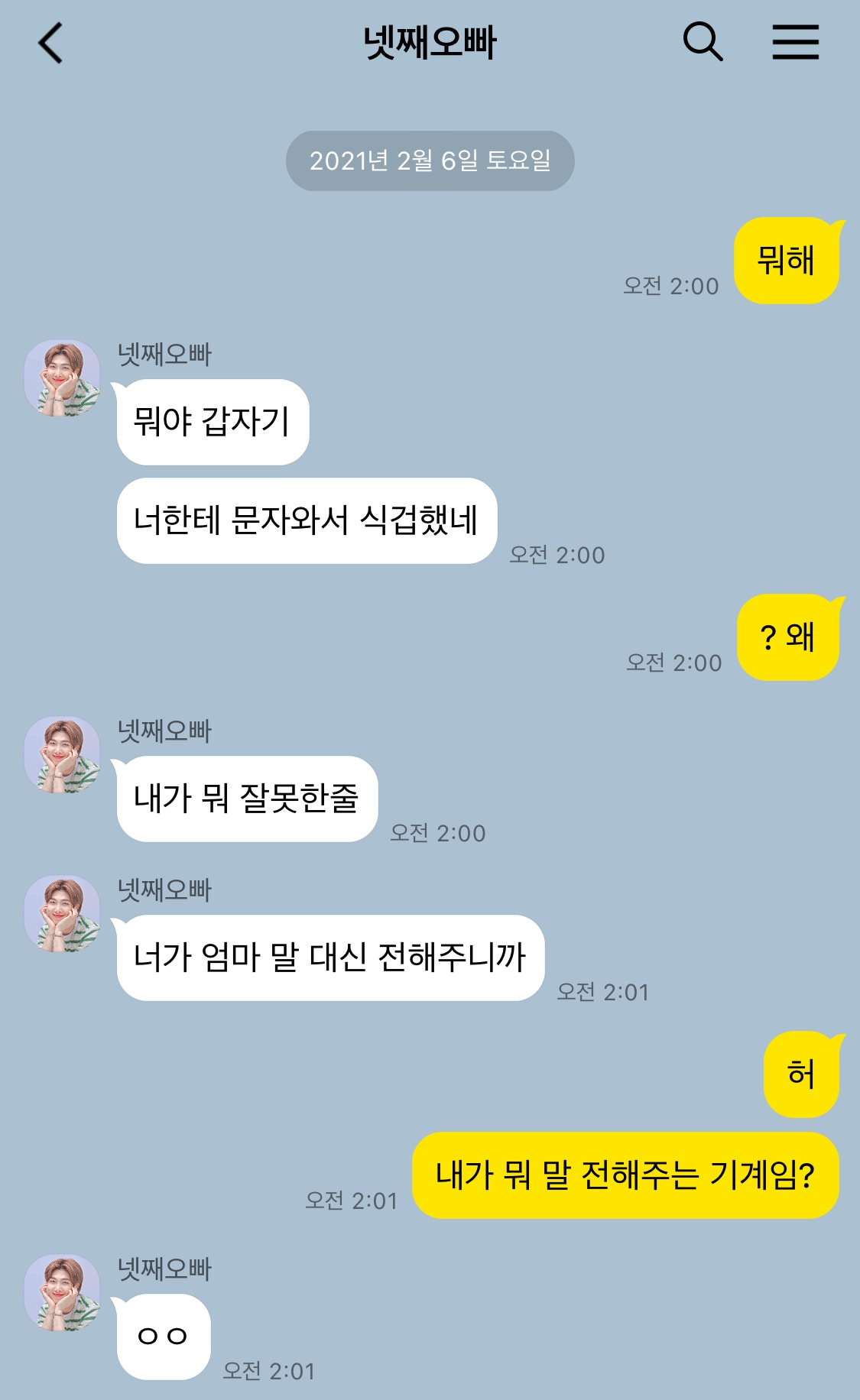The height and width of the screenshot is (1400, 860).
Task: Open profile photo beside the 뭐야 갑자기 message
Action: coord(63,378)
